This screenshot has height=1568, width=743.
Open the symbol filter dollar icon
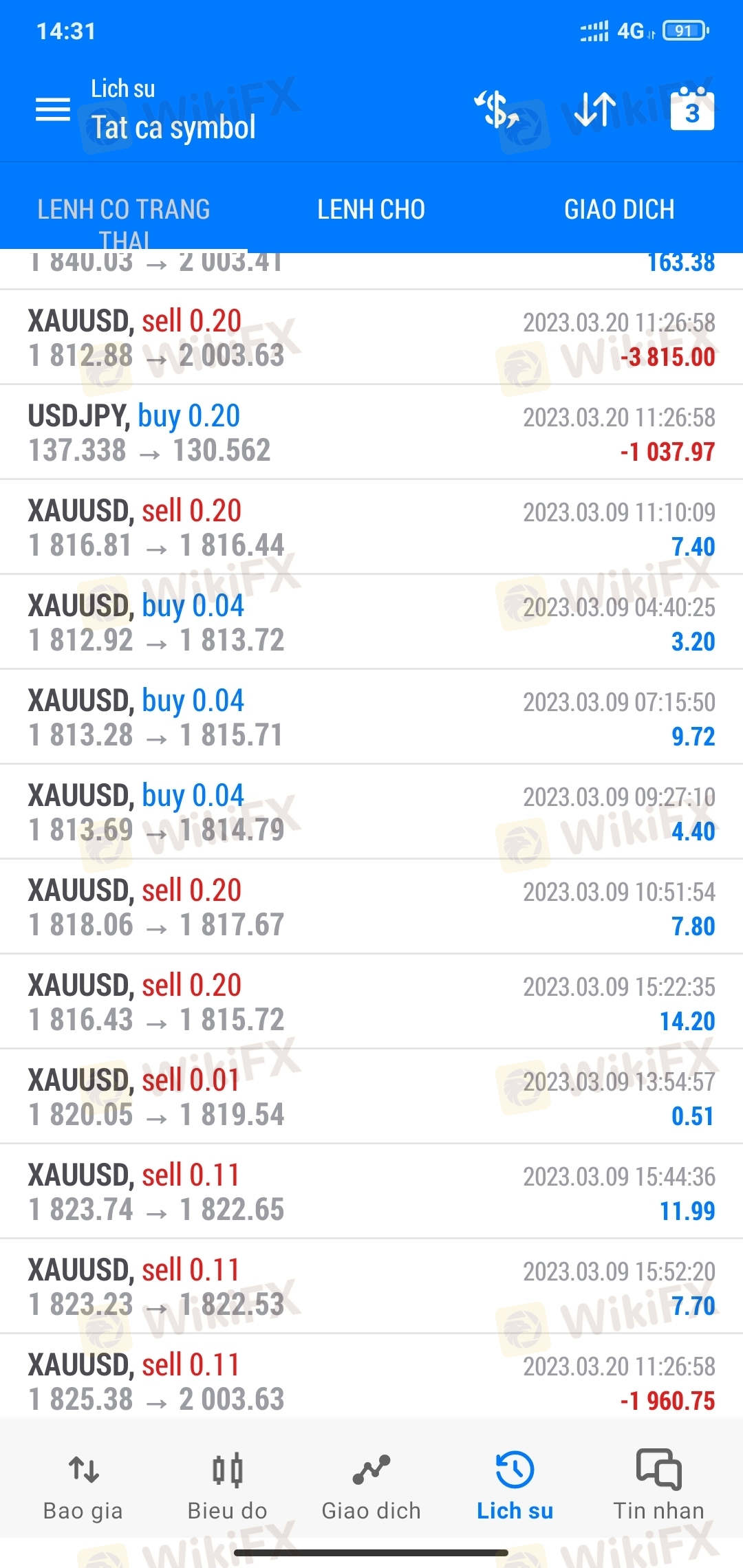[x=497, y=109]
